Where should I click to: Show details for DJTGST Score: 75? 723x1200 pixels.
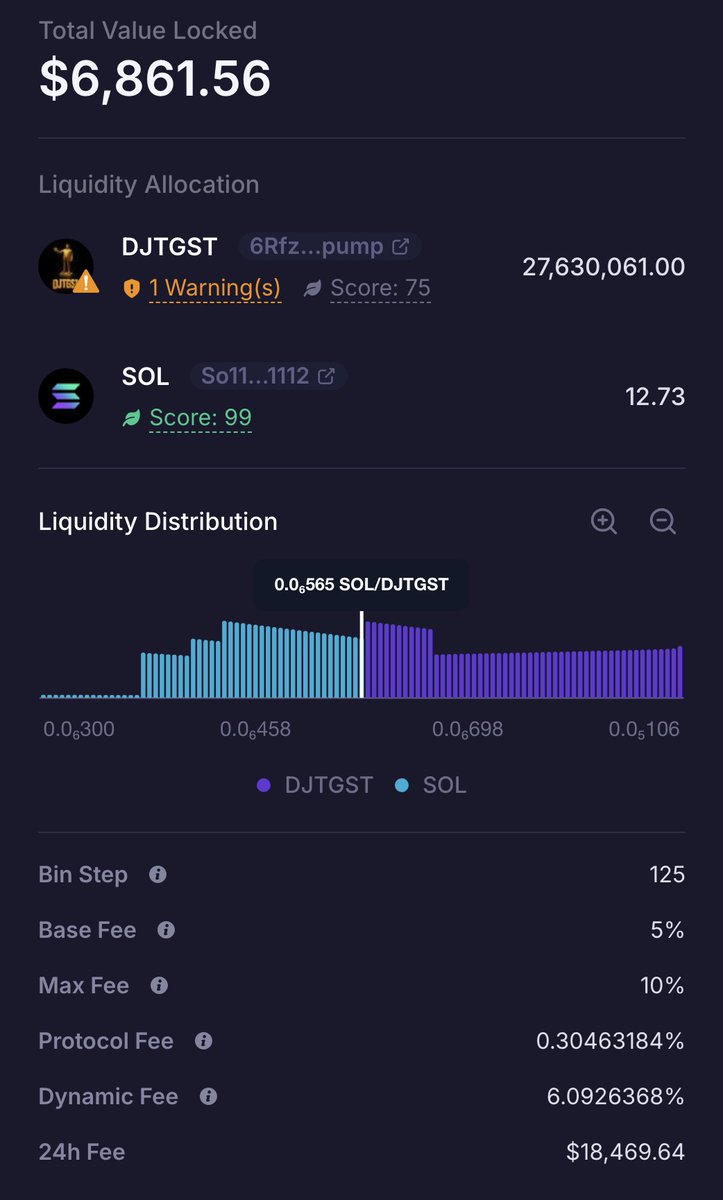point(379,288)
